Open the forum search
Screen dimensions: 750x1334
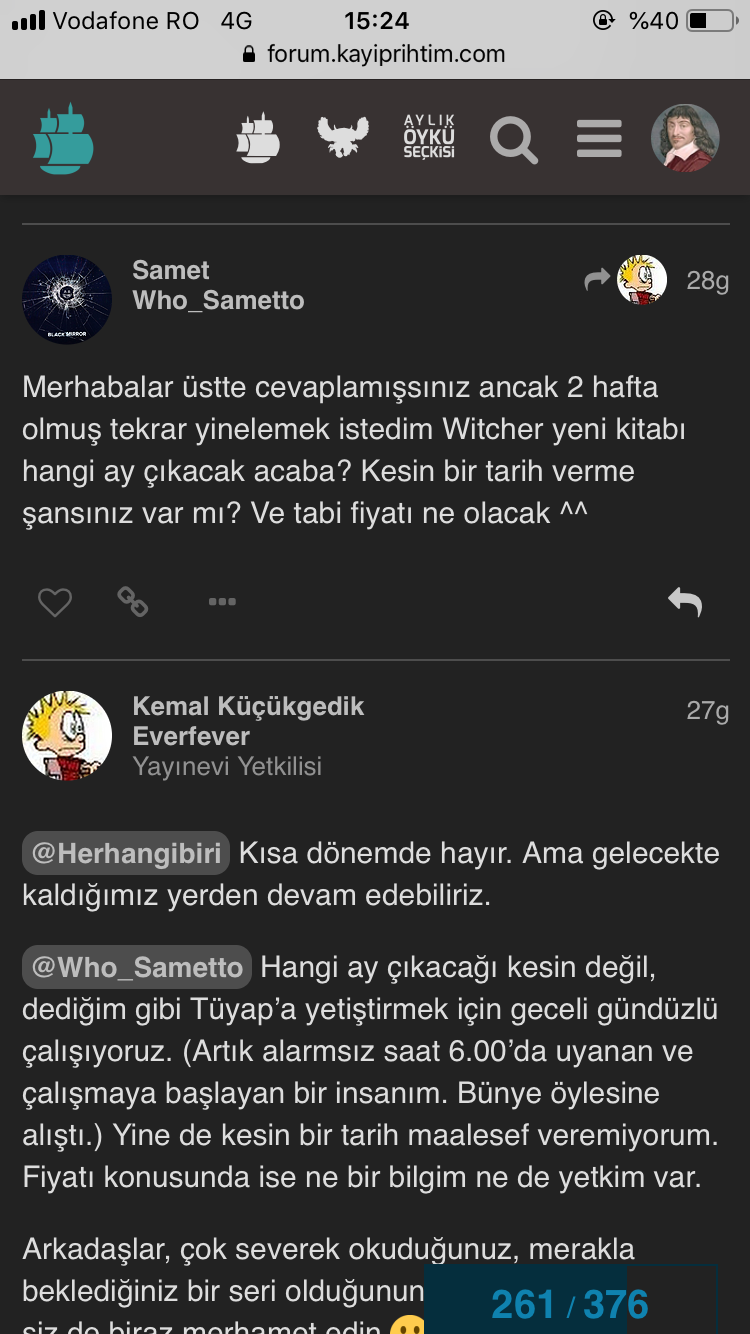pyautogui.click(x=514, y=139)
